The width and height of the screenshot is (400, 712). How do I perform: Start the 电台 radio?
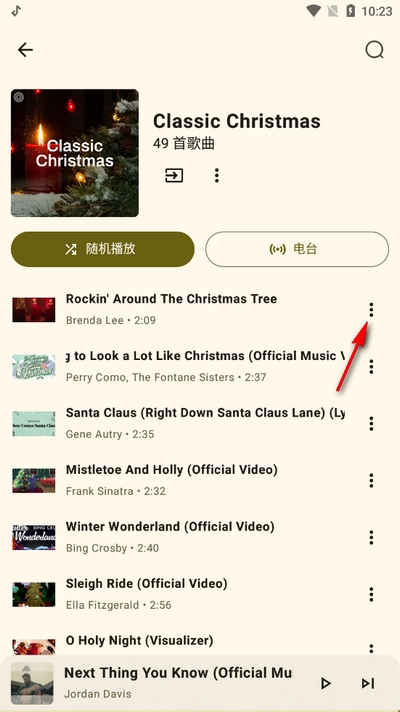297,249
